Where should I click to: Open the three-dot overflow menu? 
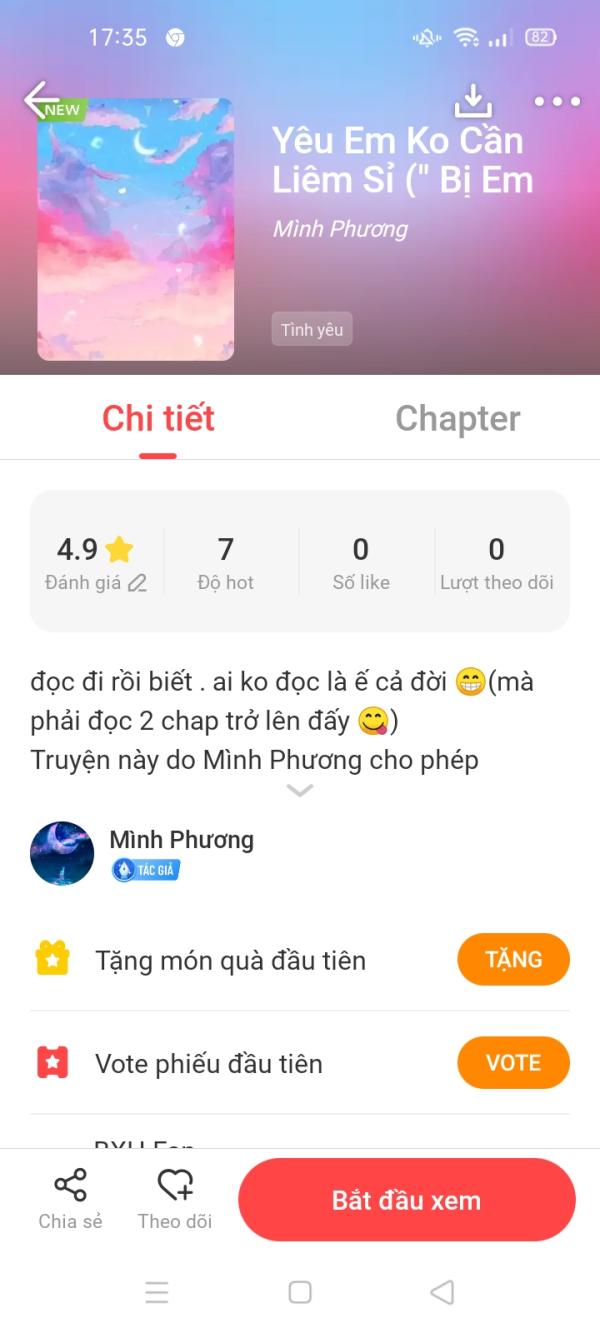[x=556, y=101]
